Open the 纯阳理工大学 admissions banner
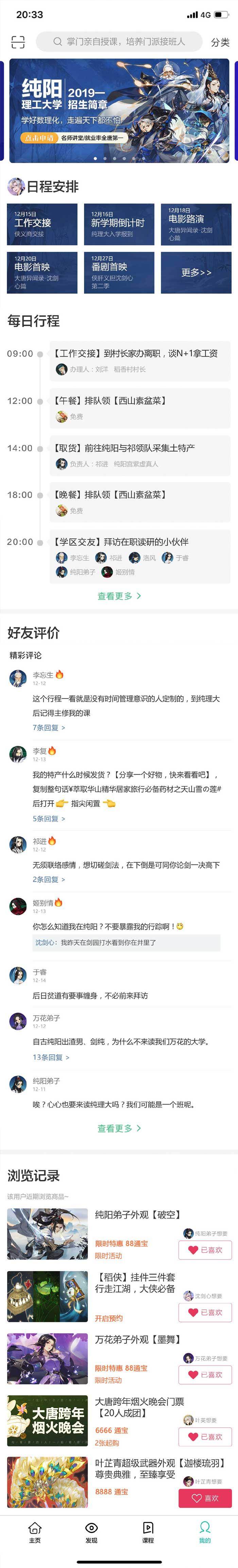Screen dimensions: 238x1568 pyautogui.click(x=119, y=111)
